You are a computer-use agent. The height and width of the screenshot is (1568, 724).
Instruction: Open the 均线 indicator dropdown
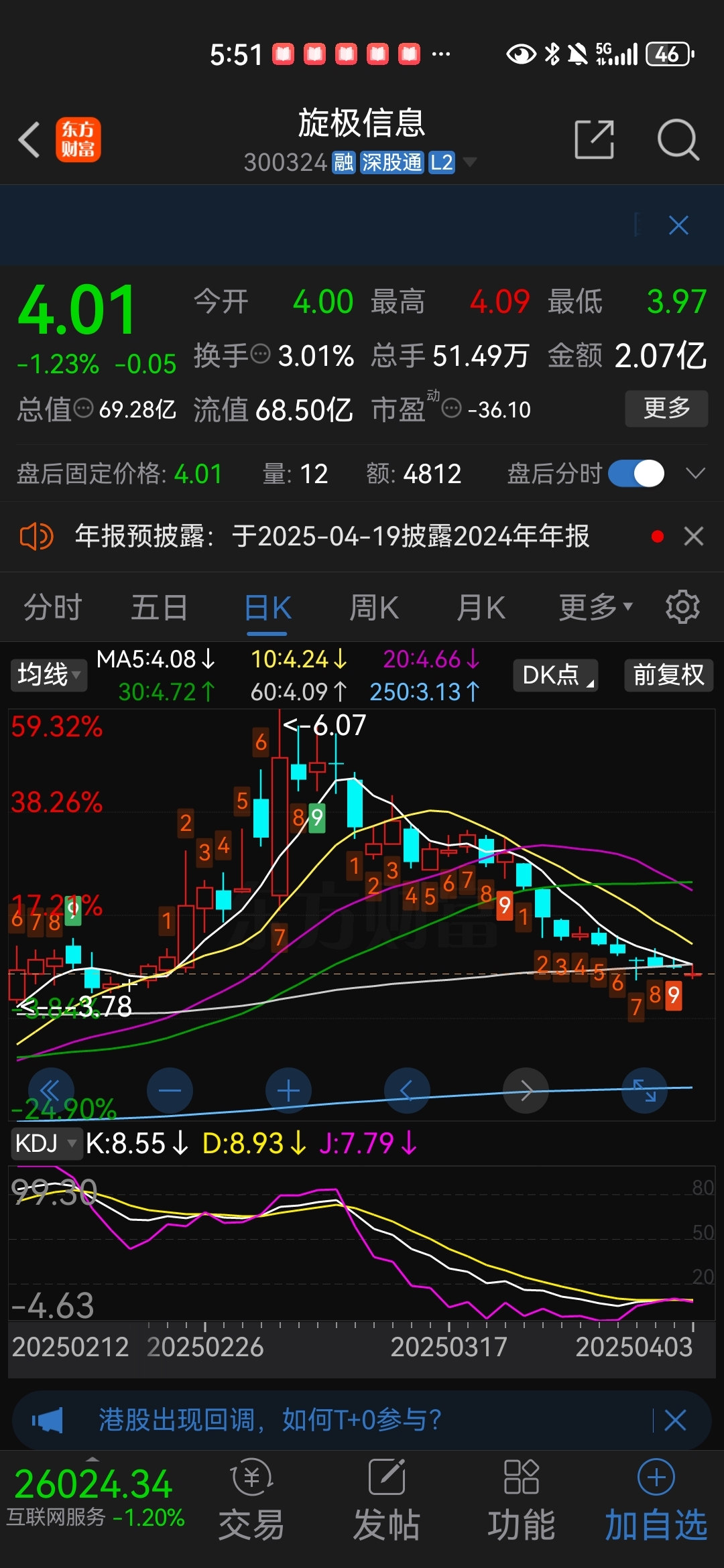pos(48,675)
